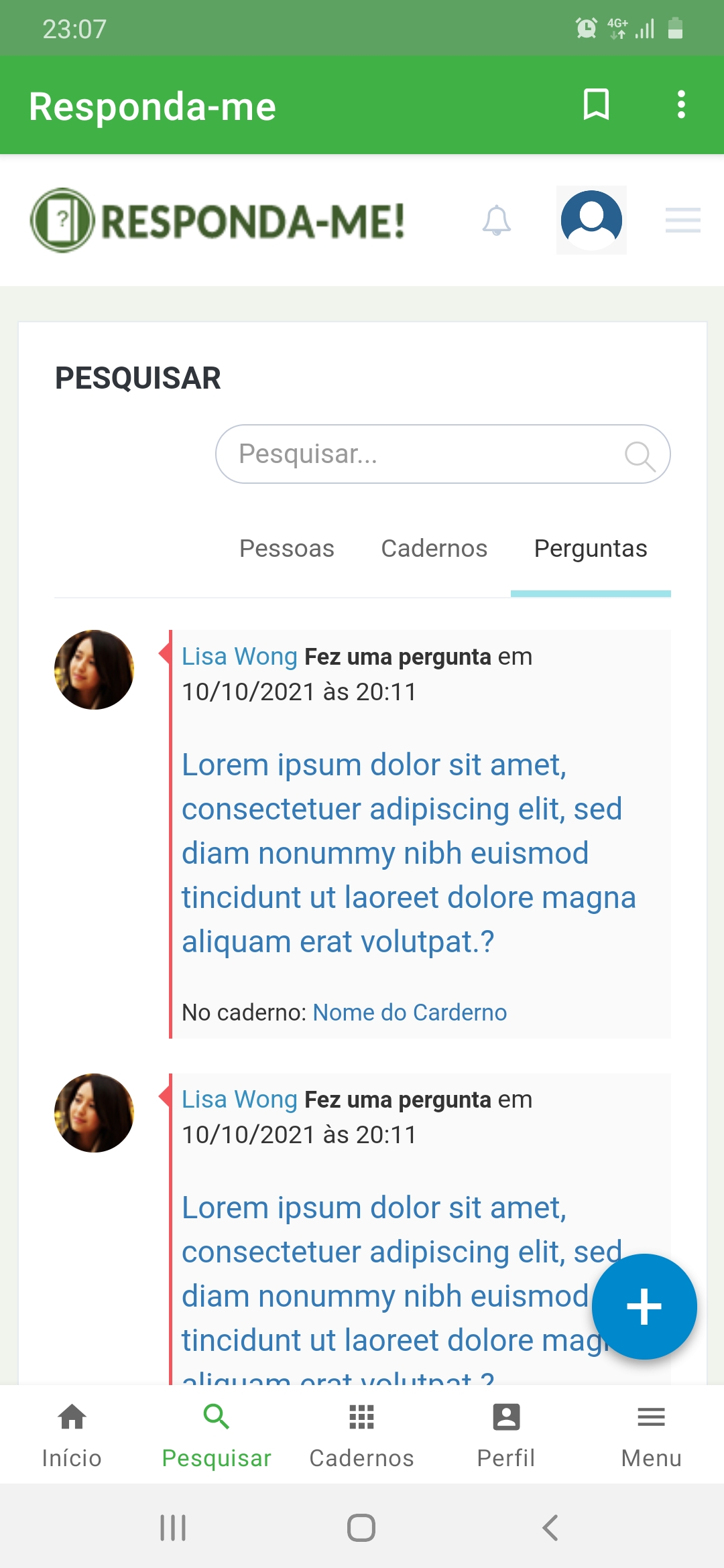Tap the user avatar in the header
The image size is (724, 1568).
tap(591, 220)
